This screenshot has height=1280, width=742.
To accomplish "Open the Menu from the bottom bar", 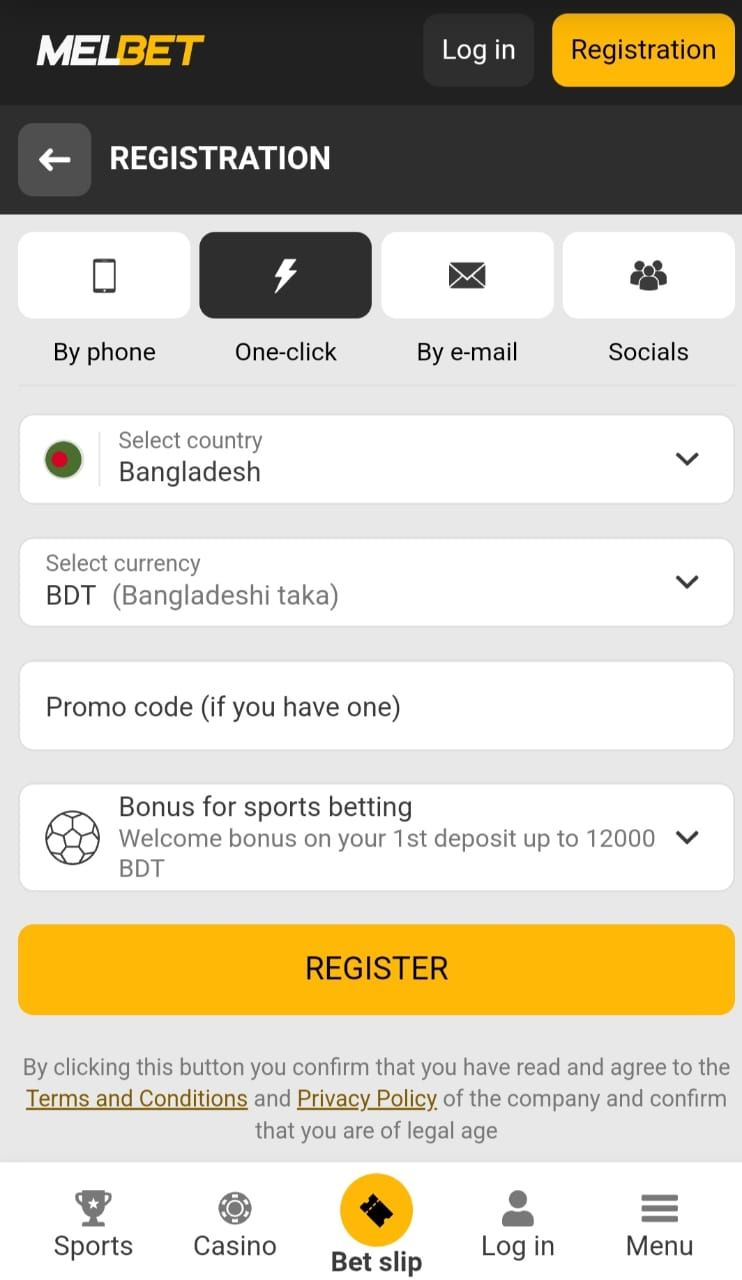I will 659,1224.
